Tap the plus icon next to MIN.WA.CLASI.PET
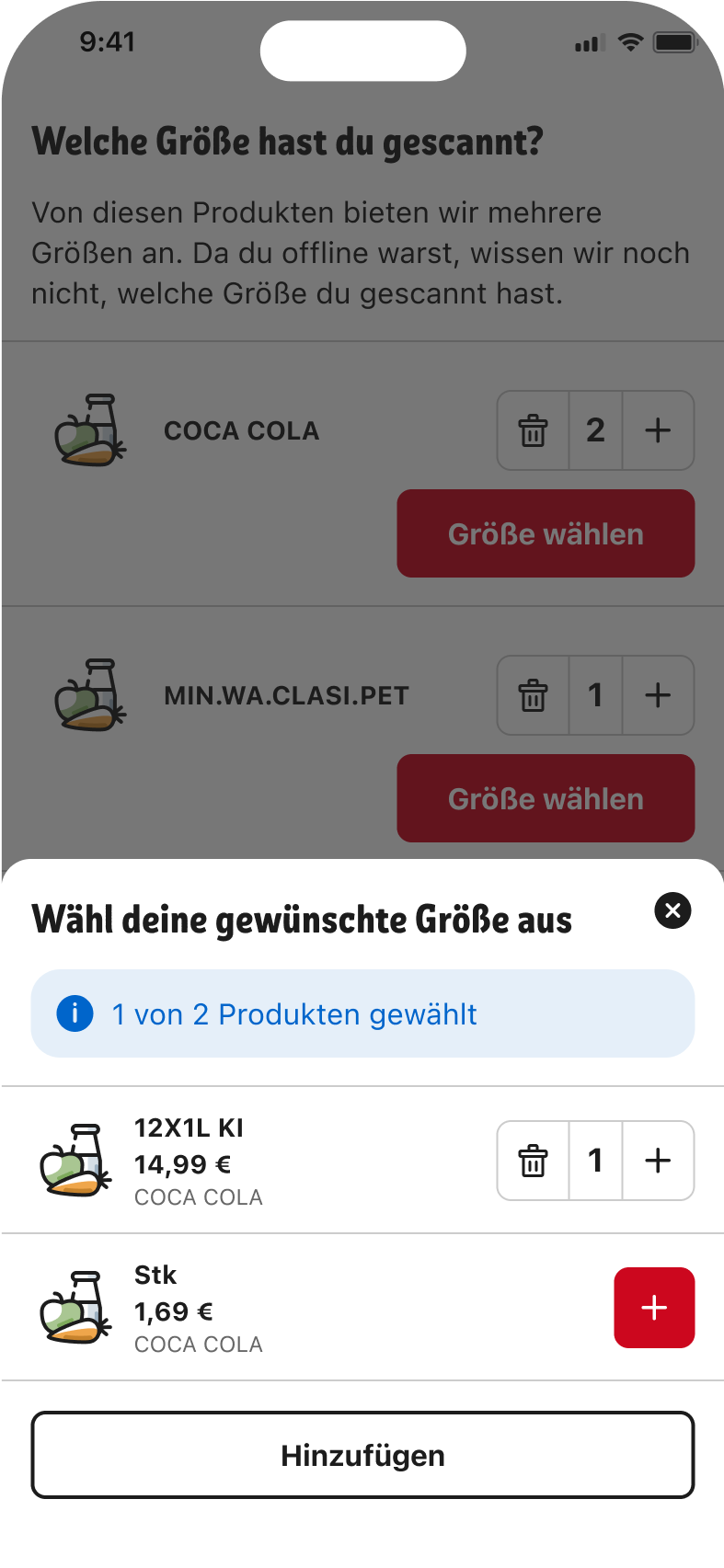This screenshot has width=724, height=1568. coord(658,696)
